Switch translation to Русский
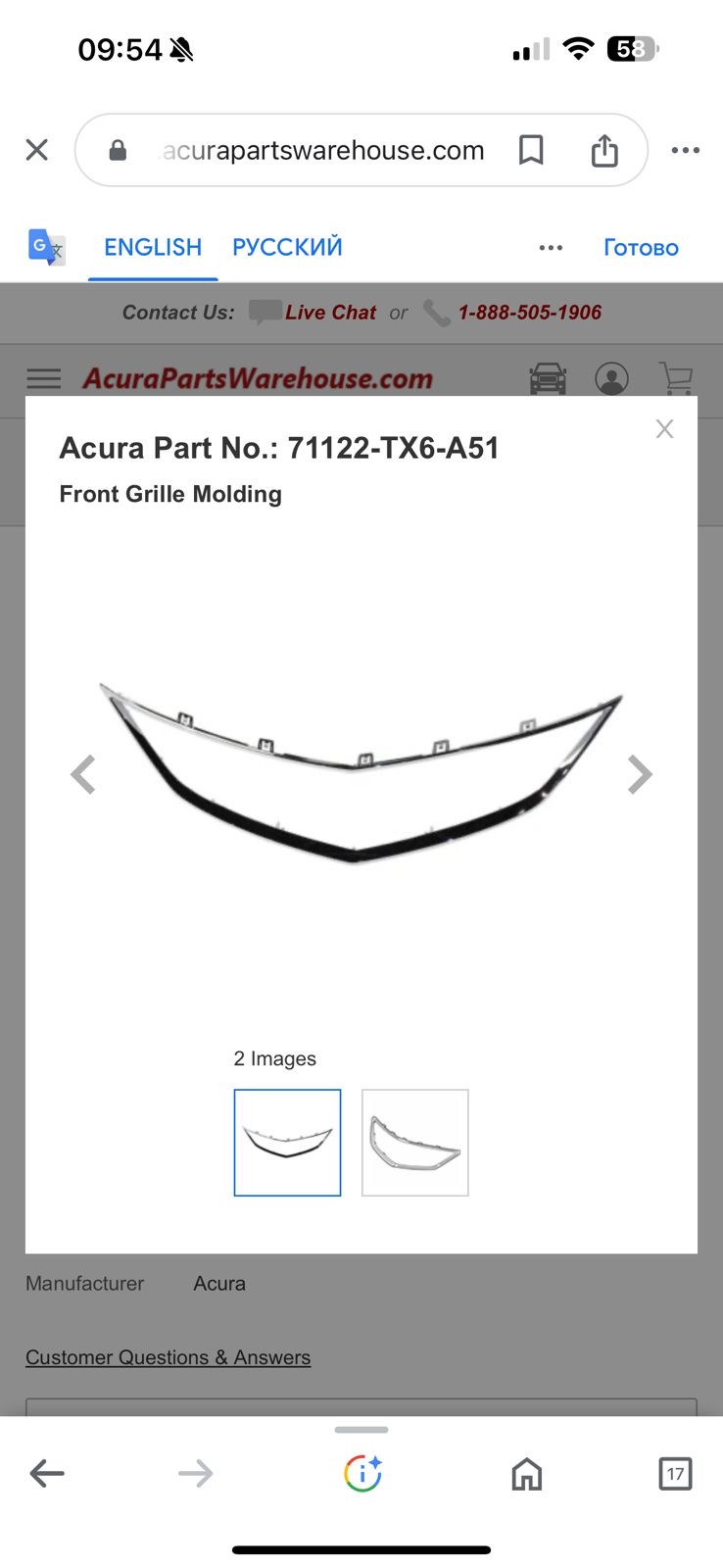 click(287, 247)
